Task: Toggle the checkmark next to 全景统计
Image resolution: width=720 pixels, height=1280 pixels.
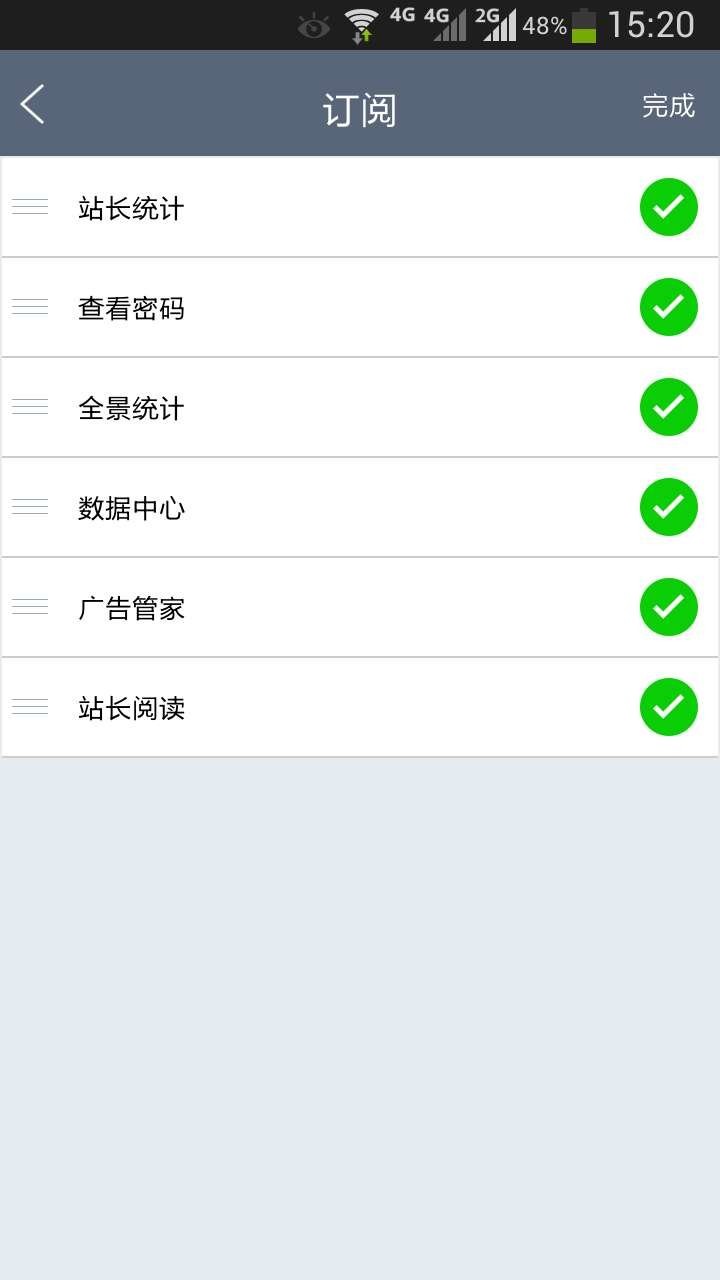Action: tap(668, 407)
